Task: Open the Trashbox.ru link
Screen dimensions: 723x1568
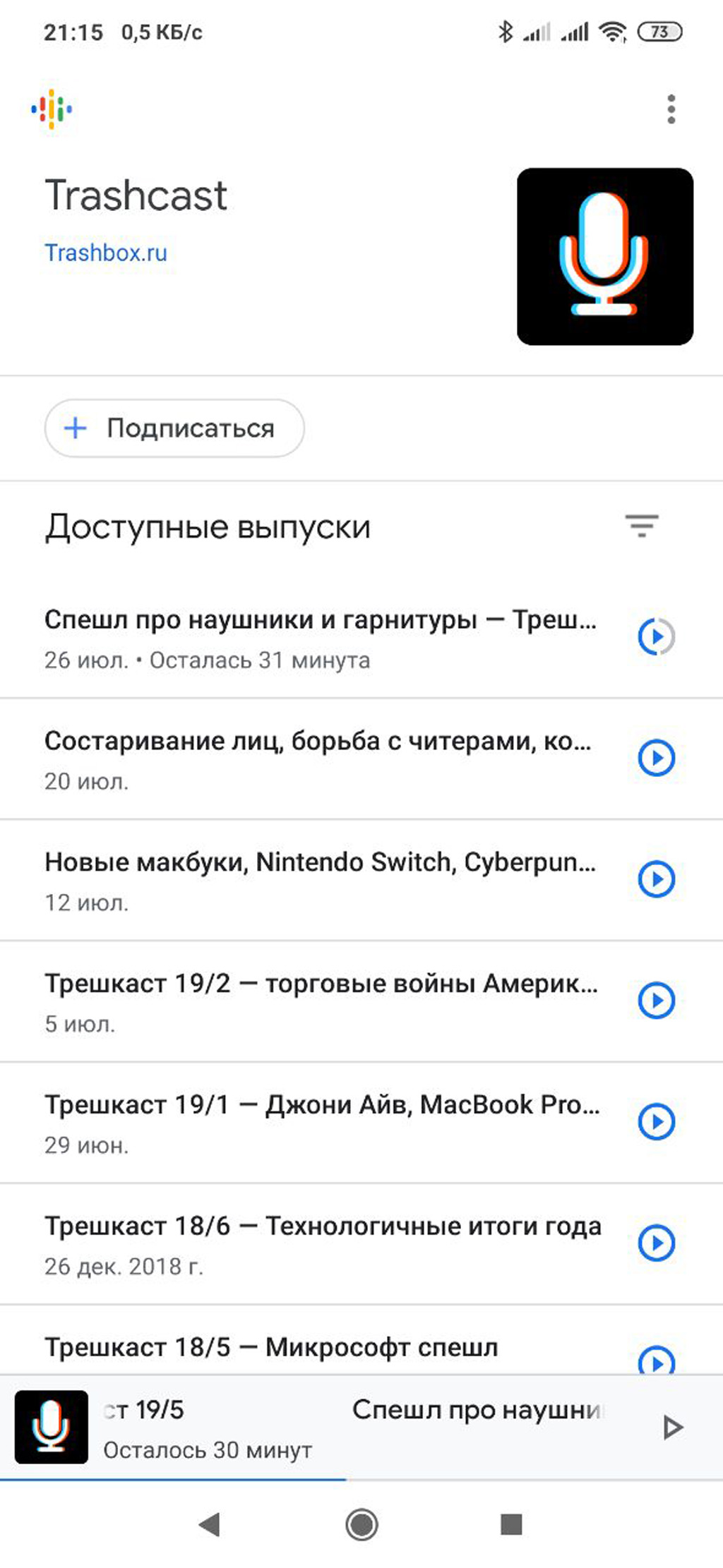Action: pos(106,253)
